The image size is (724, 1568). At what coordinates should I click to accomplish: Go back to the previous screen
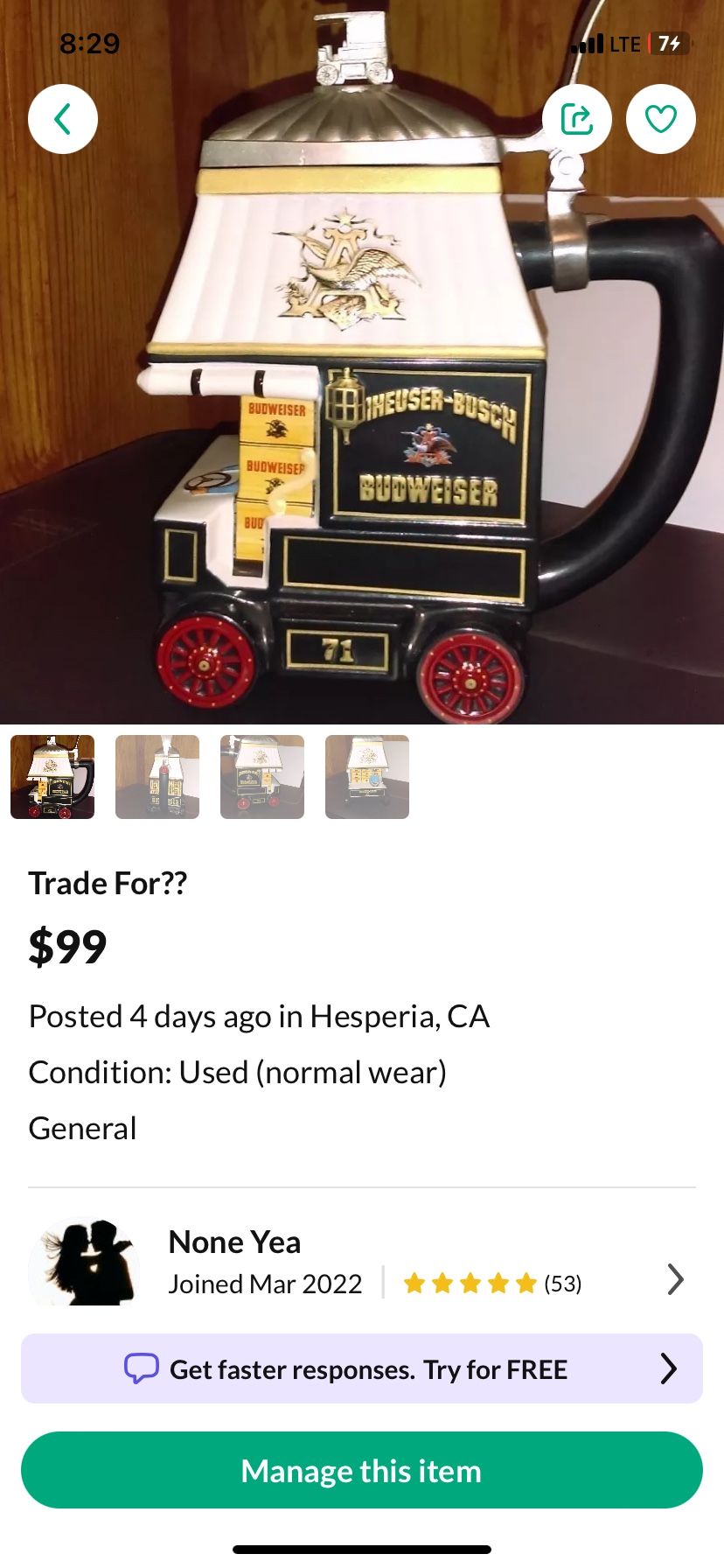pos(62,118)
